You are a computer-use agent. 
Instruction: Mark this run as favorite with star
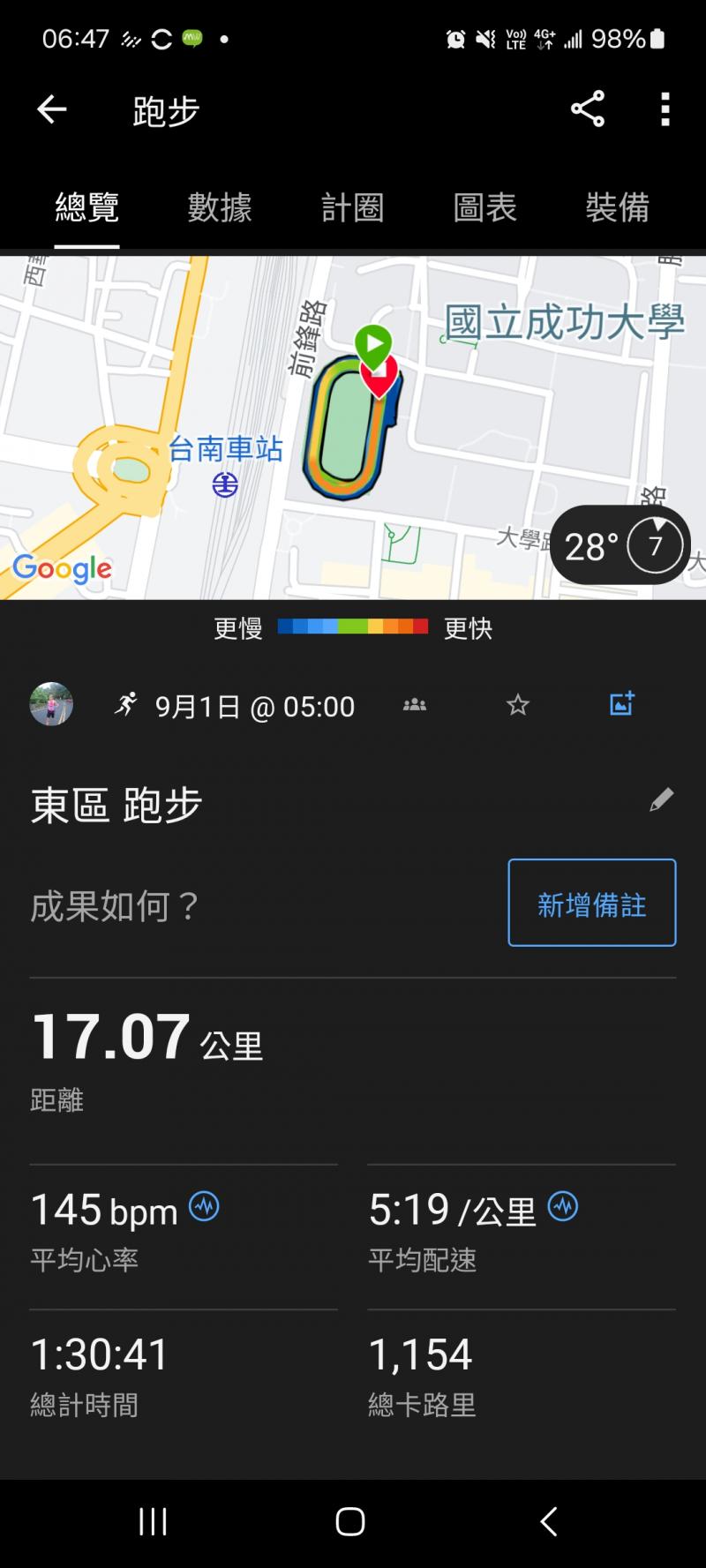tap(518, 704)
